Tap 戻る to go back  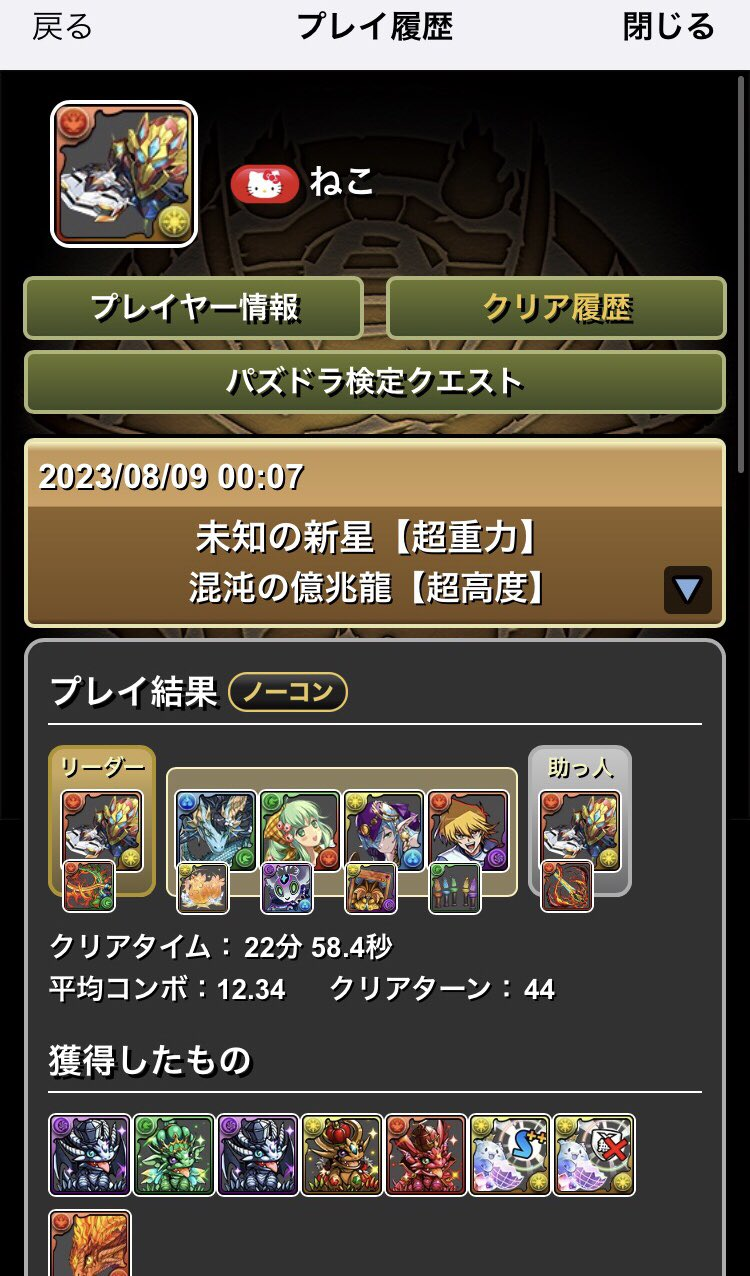[62, 28]
